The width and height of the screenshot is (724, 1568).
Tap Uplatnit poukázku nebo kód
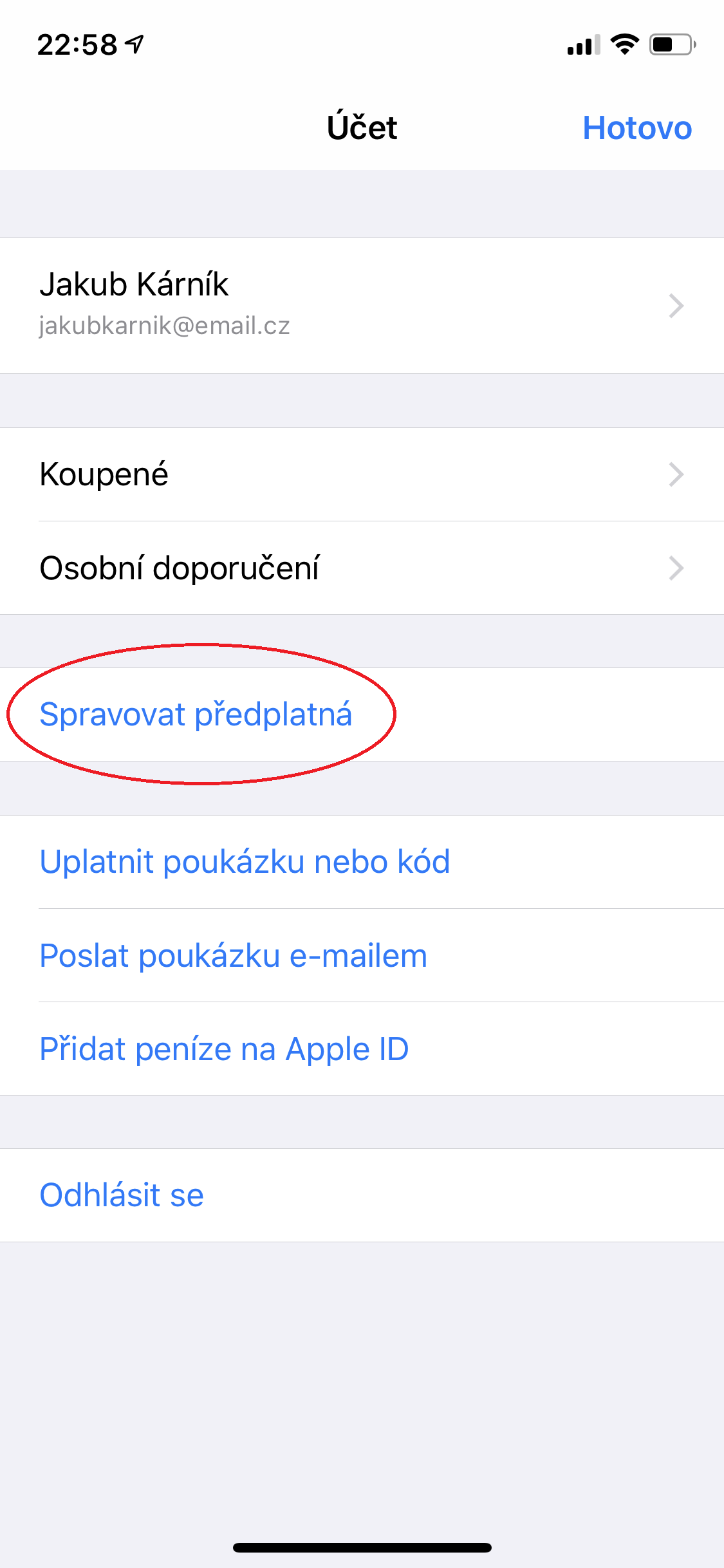pos(245,862)
